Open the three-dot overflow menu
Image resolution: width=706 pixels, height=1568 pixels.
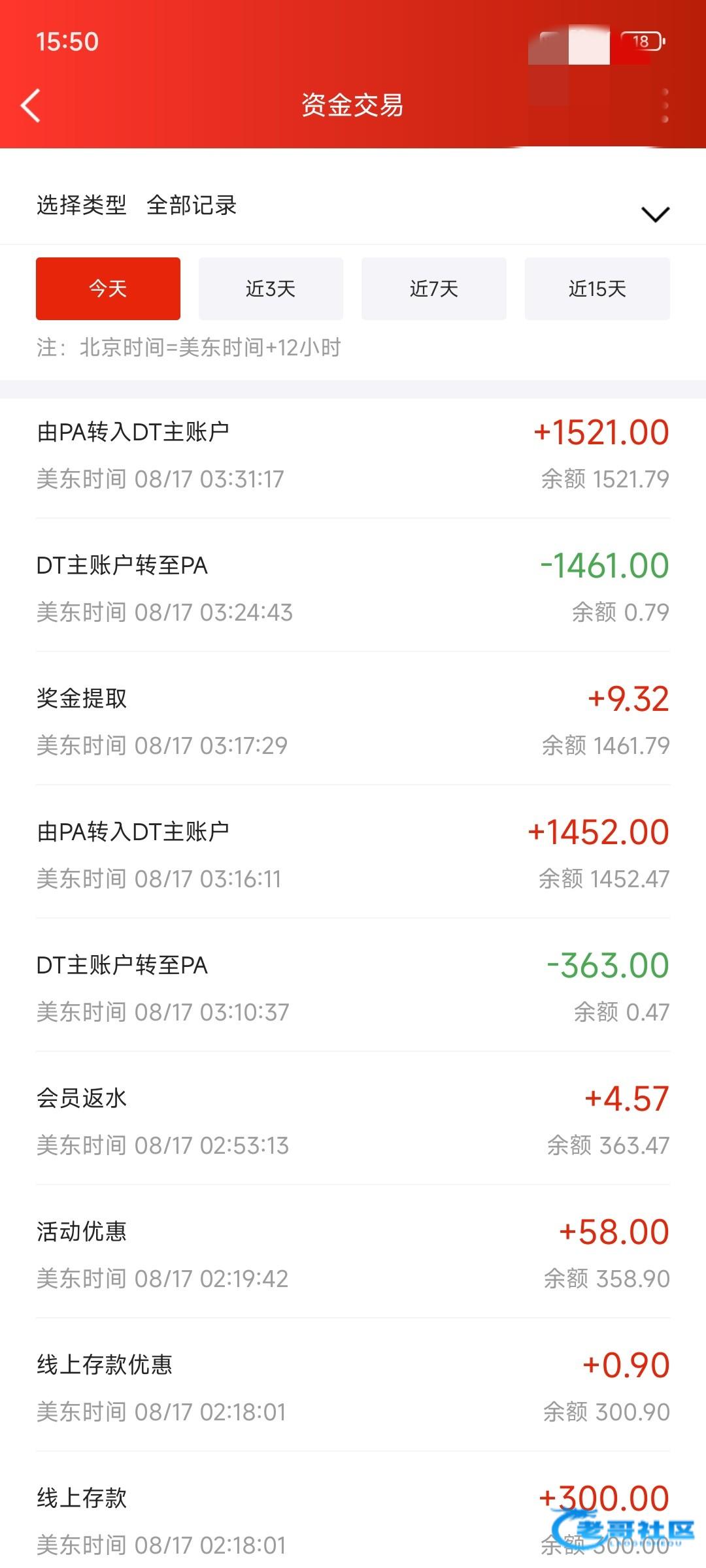click(x=665, y=105)
